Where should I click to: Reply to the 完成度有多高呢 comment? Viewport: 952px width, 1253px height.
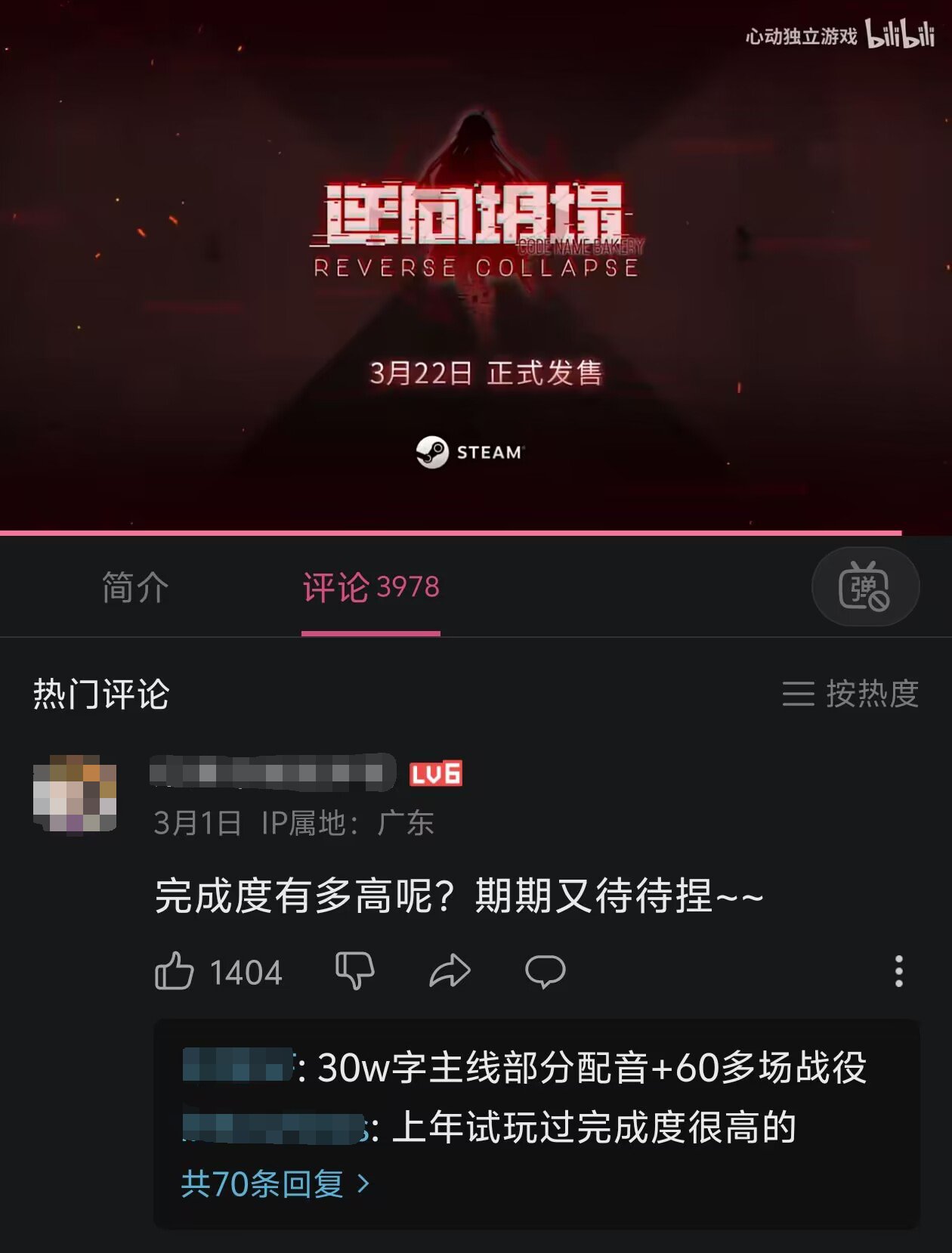[x=545, y=970]
